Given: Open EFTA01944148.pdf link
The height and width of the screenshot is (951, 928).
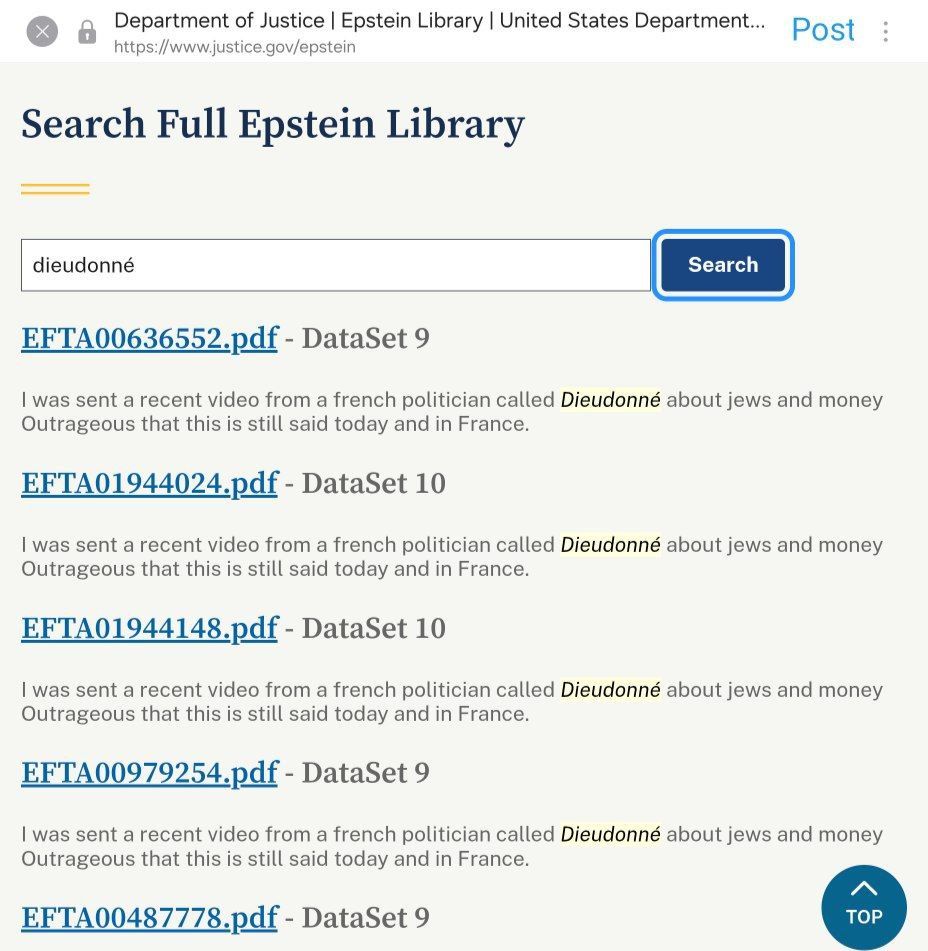Looking at the screenshot, I should click(149, 629).
